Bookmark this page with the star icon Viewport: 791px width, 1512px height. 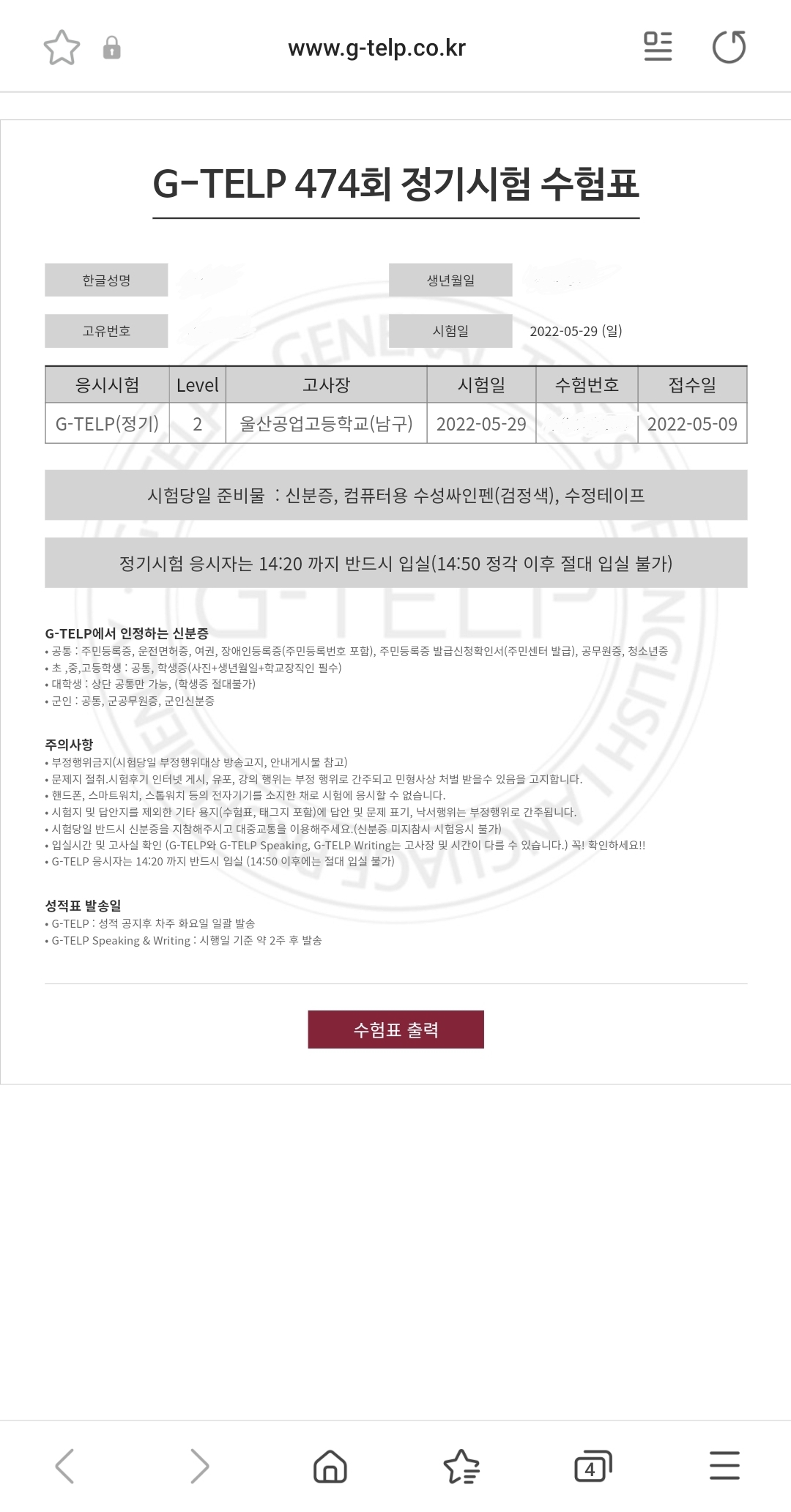pos(62,48)
